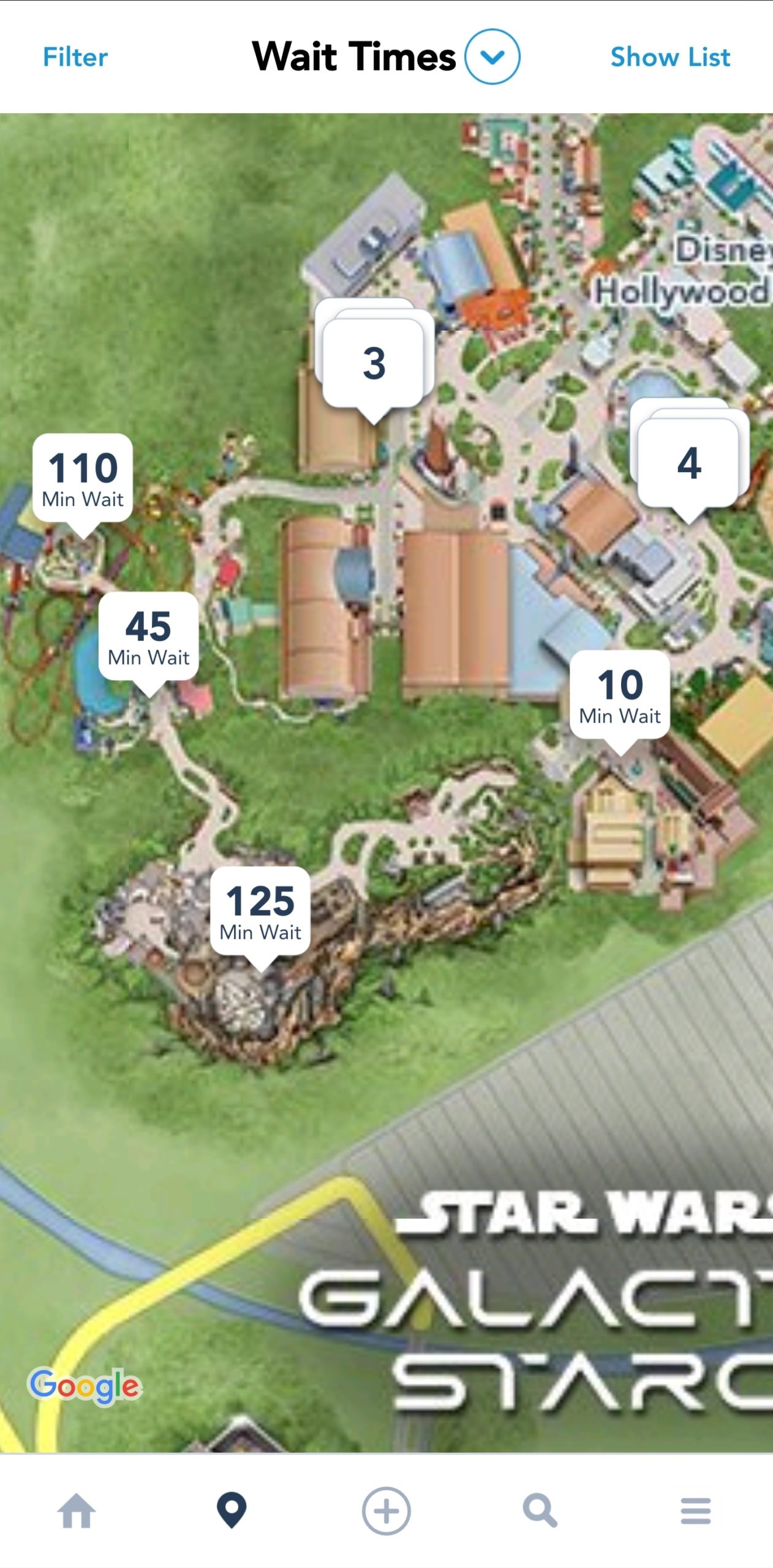Screen dimensions: 773x1568
Task: Tap the plus add-plans button
Action: (386, 1510)
